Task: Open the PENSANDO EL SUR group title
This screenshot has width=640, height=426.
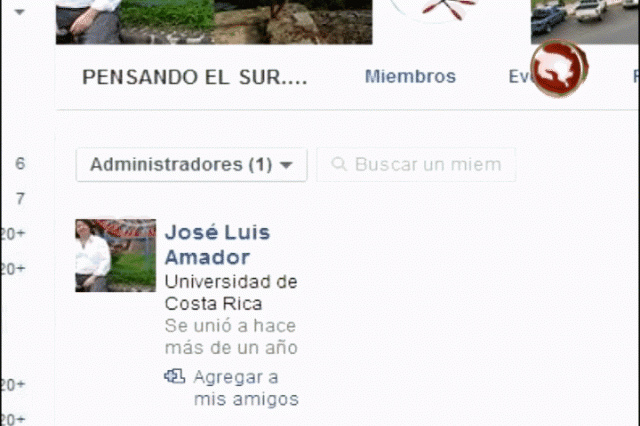Action: coord(194,78)
